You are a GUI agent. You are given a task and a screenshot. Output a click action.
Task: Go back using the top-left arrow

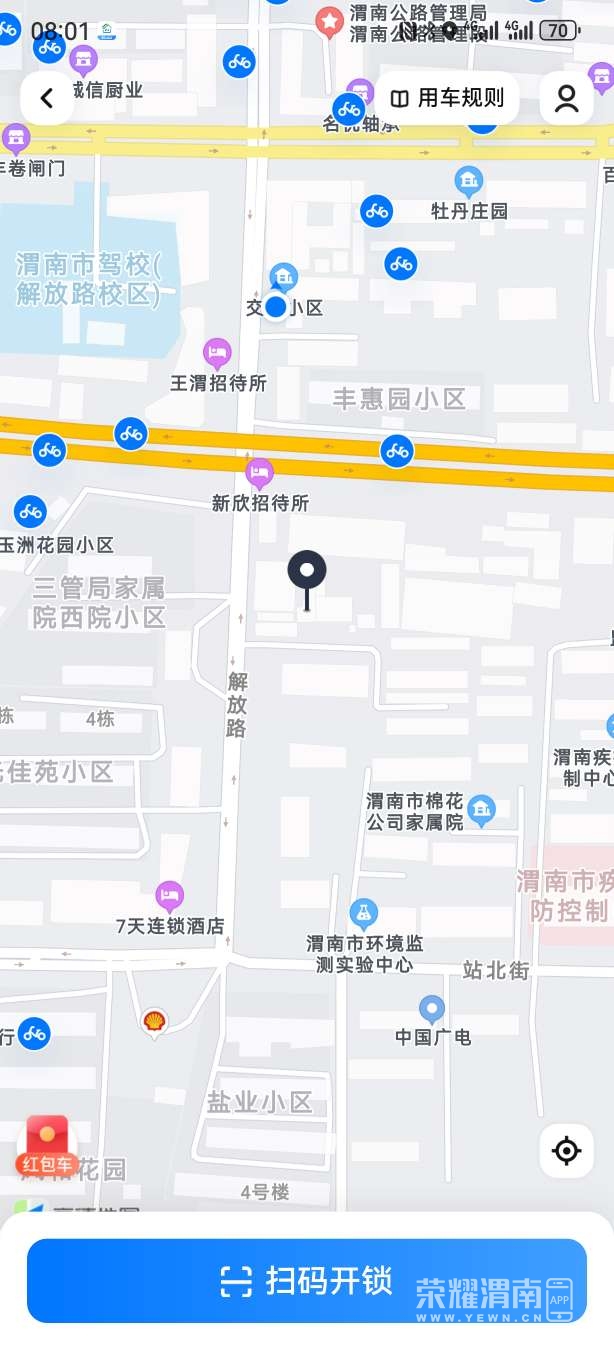[x=46, y=98]
